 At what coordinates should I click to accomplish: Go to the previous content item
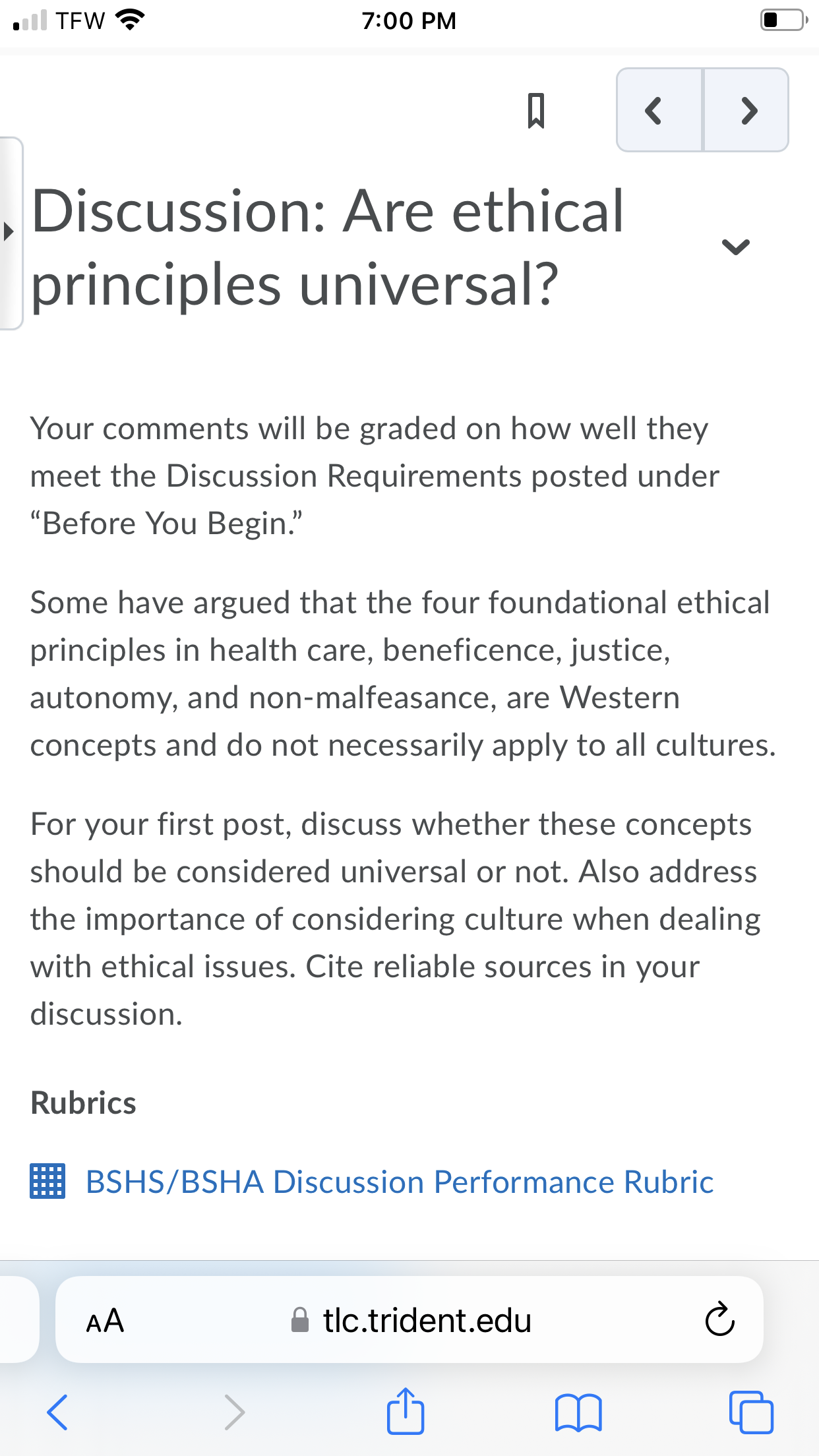[x=659, y=110]
